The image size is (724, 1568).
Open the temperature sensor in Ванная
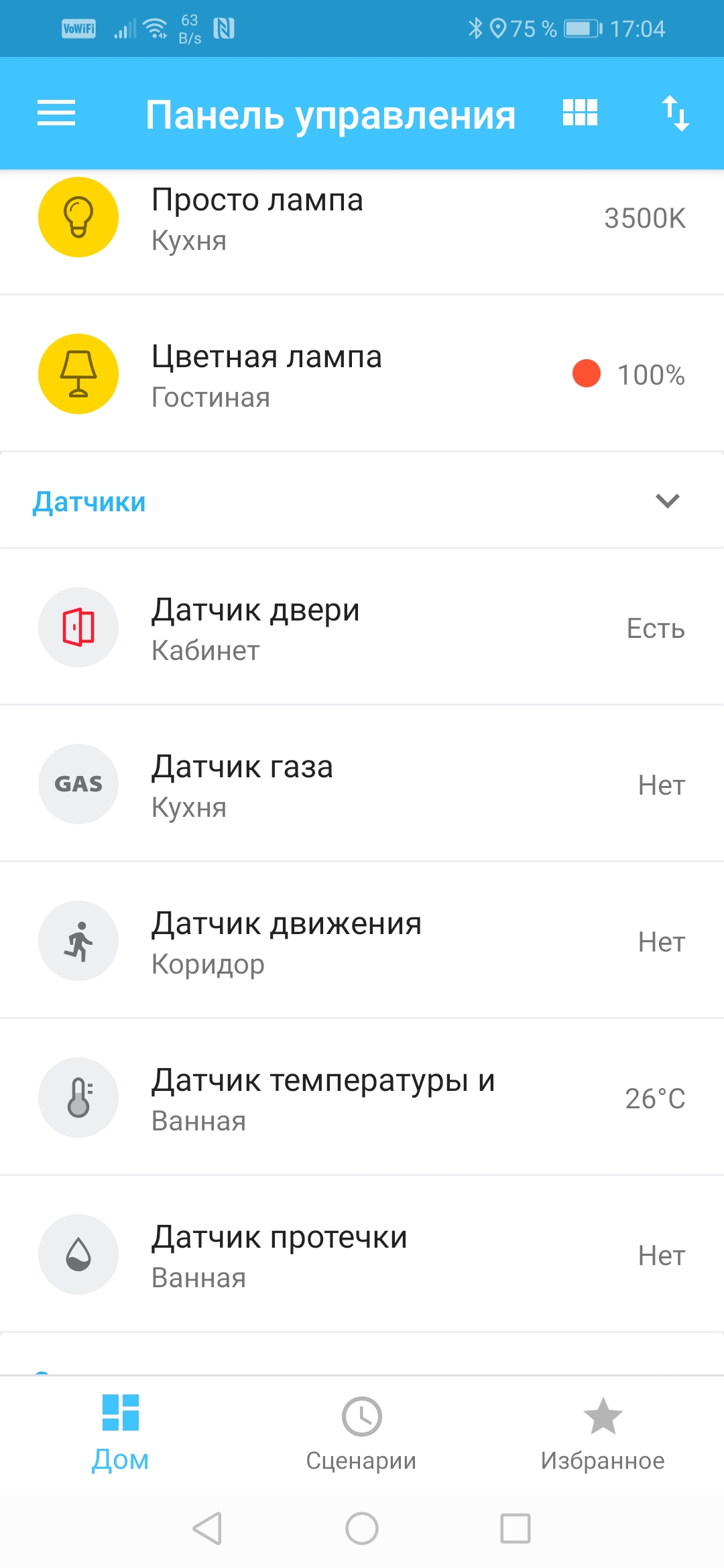(x=362, y=1098)
